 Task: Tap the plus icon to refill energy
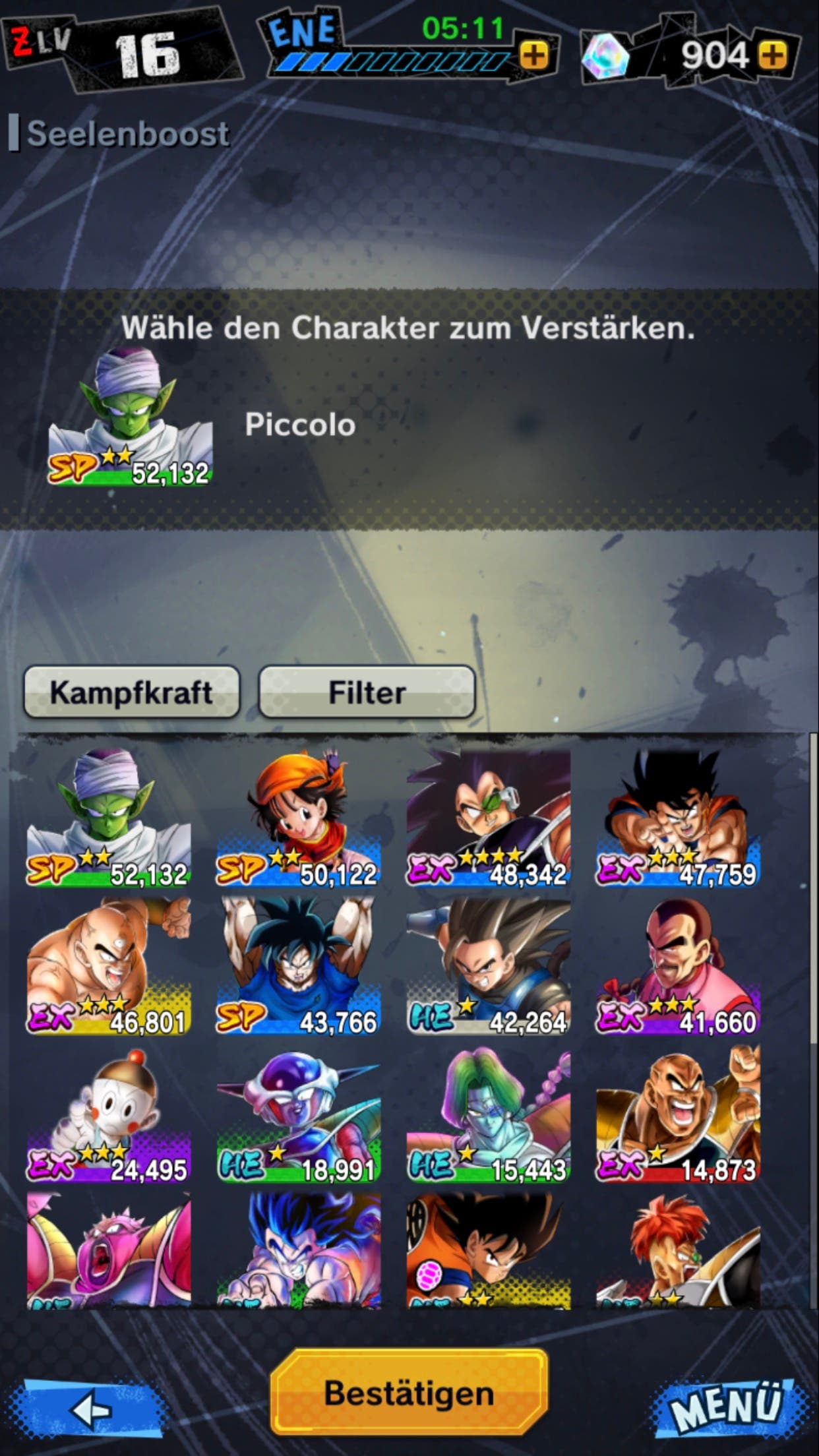click(x=534, y=56)
